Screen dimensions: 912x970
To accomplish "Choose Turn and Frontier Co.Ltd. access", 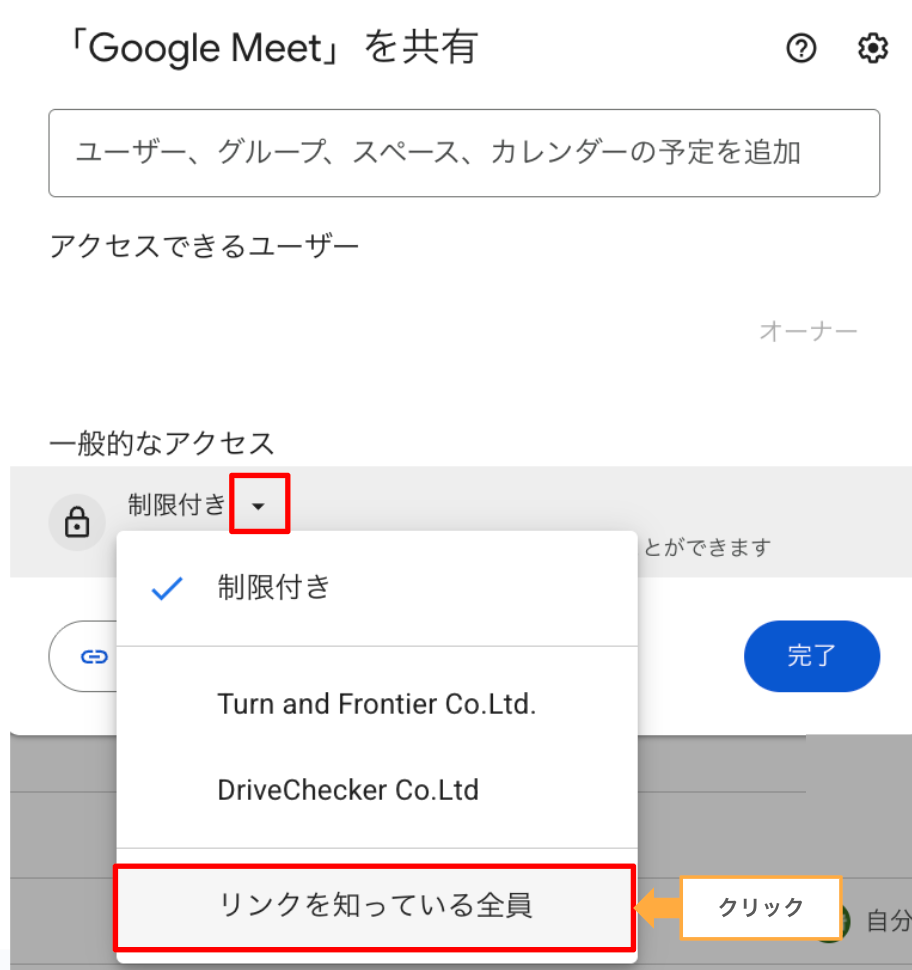I will tap(377, 704).
